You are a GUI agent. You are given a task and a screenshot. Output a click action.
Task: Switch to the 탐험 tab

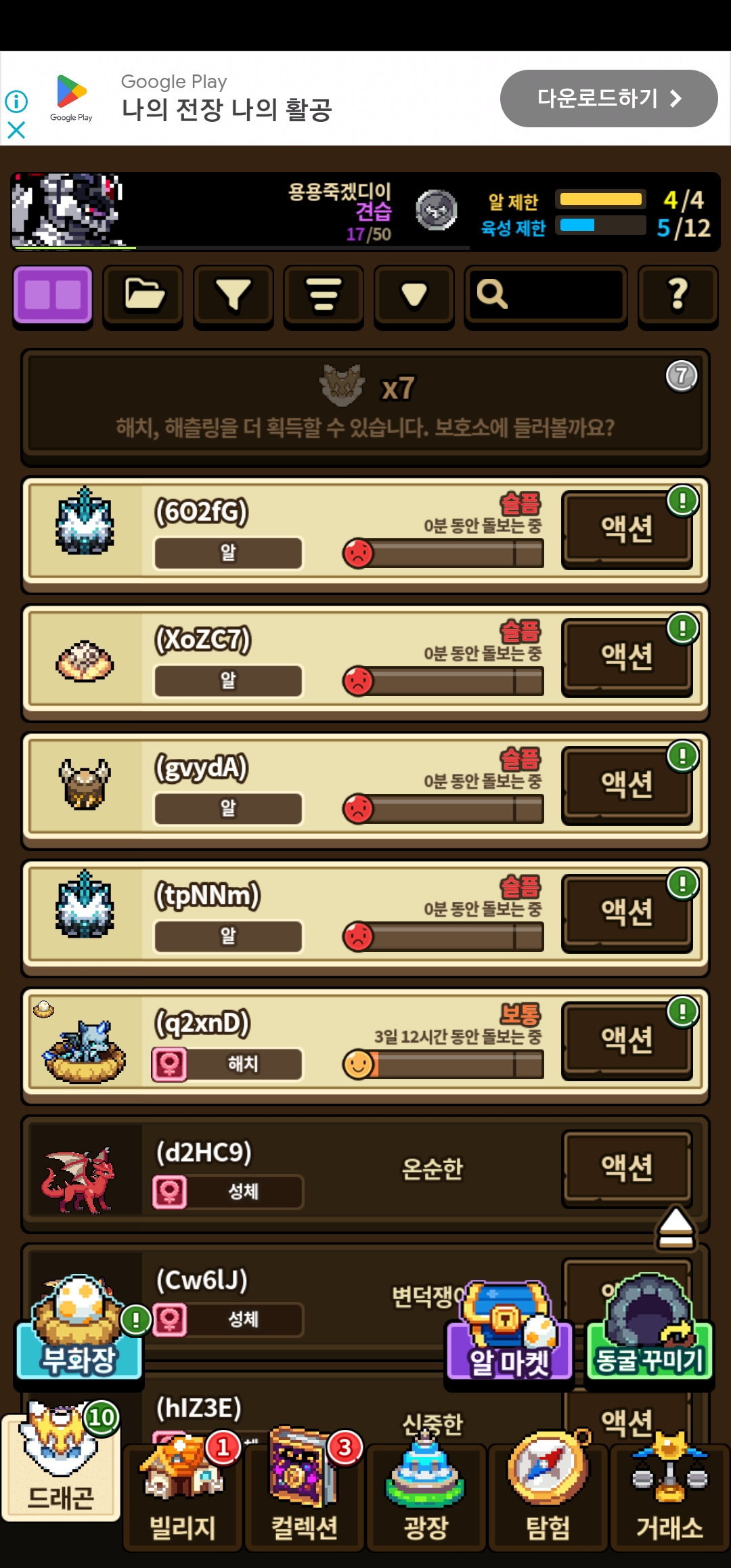point(548,1496)
